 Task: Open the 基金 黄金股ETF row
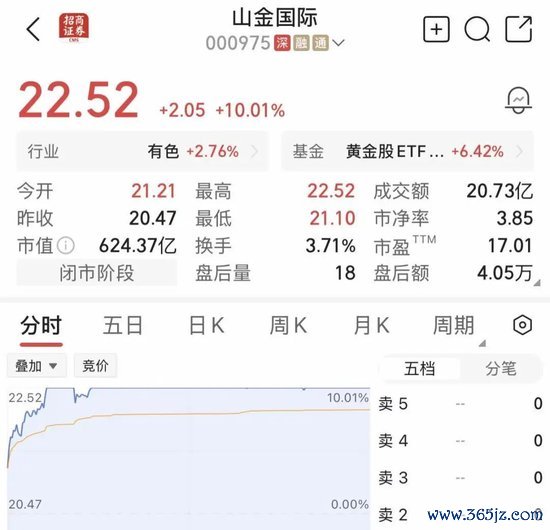click(407, 152)
